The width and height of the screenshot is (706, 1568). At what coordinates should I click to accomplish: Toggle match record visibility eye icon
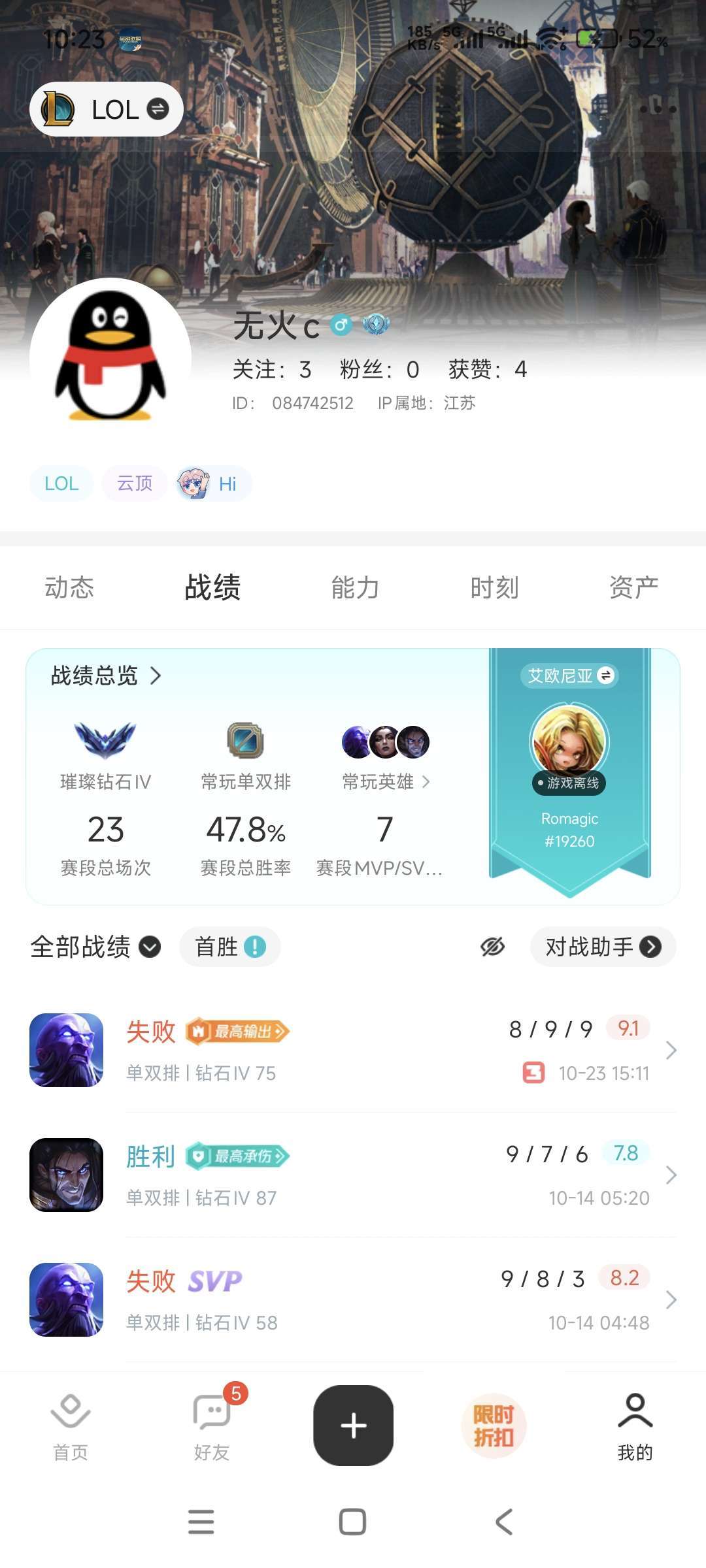[x=492, y=947]
